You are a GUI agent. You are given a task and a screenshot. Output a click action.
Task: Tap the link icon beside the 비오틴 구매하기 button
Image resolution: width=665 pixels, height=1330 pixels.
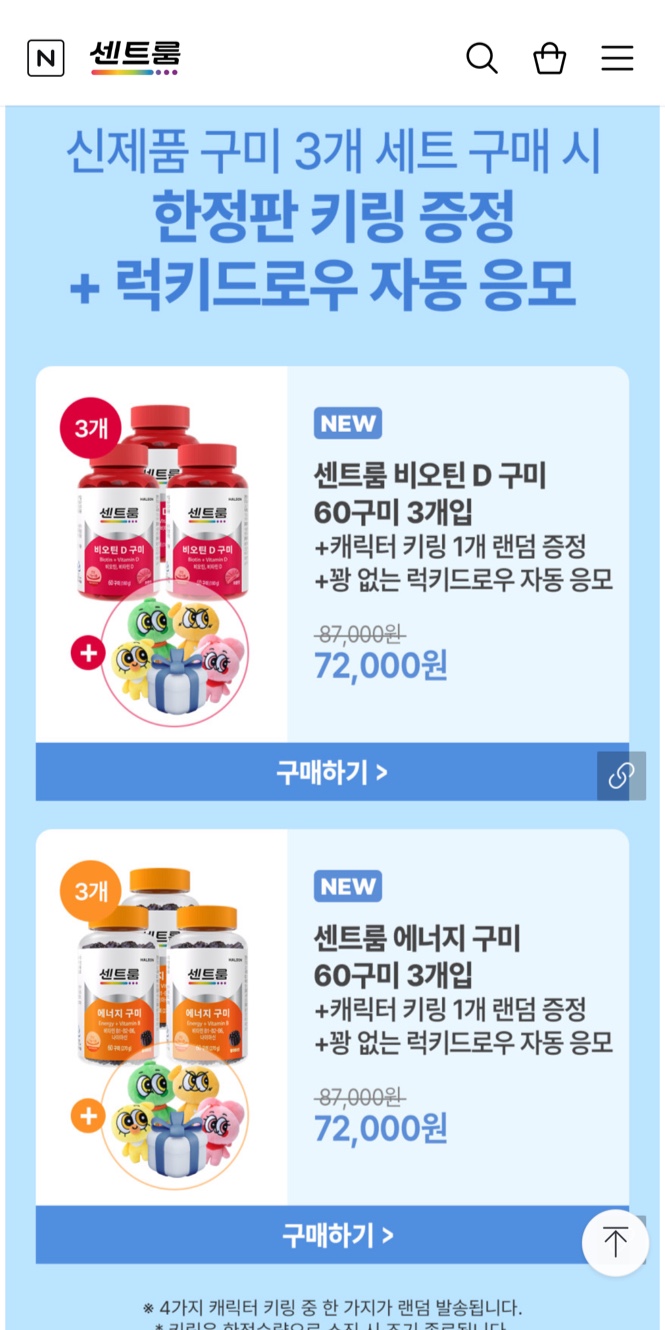[621, 776]
